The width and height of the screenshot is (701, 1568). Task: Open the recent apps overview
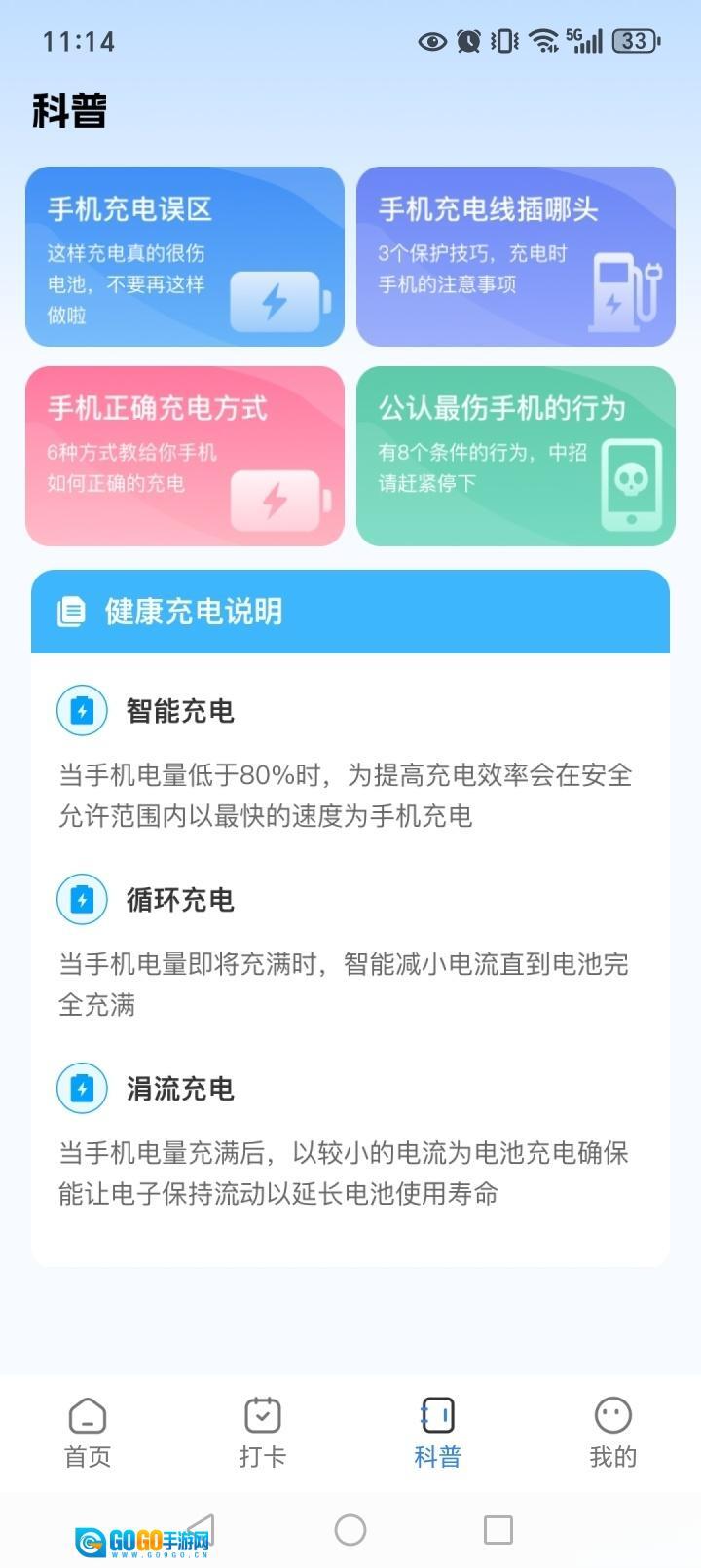(498, 1529)
